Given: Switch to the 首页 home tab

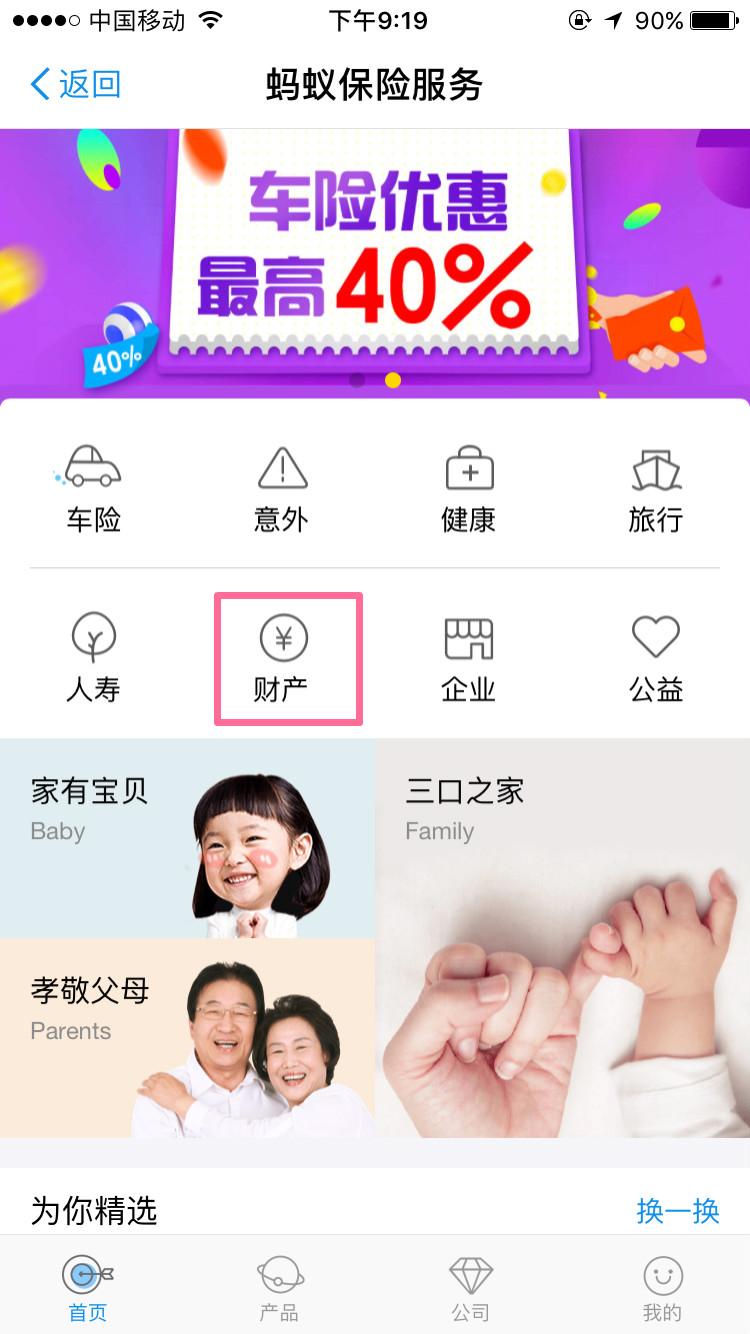Looking at the screenshot, I should coord(88,1288).
